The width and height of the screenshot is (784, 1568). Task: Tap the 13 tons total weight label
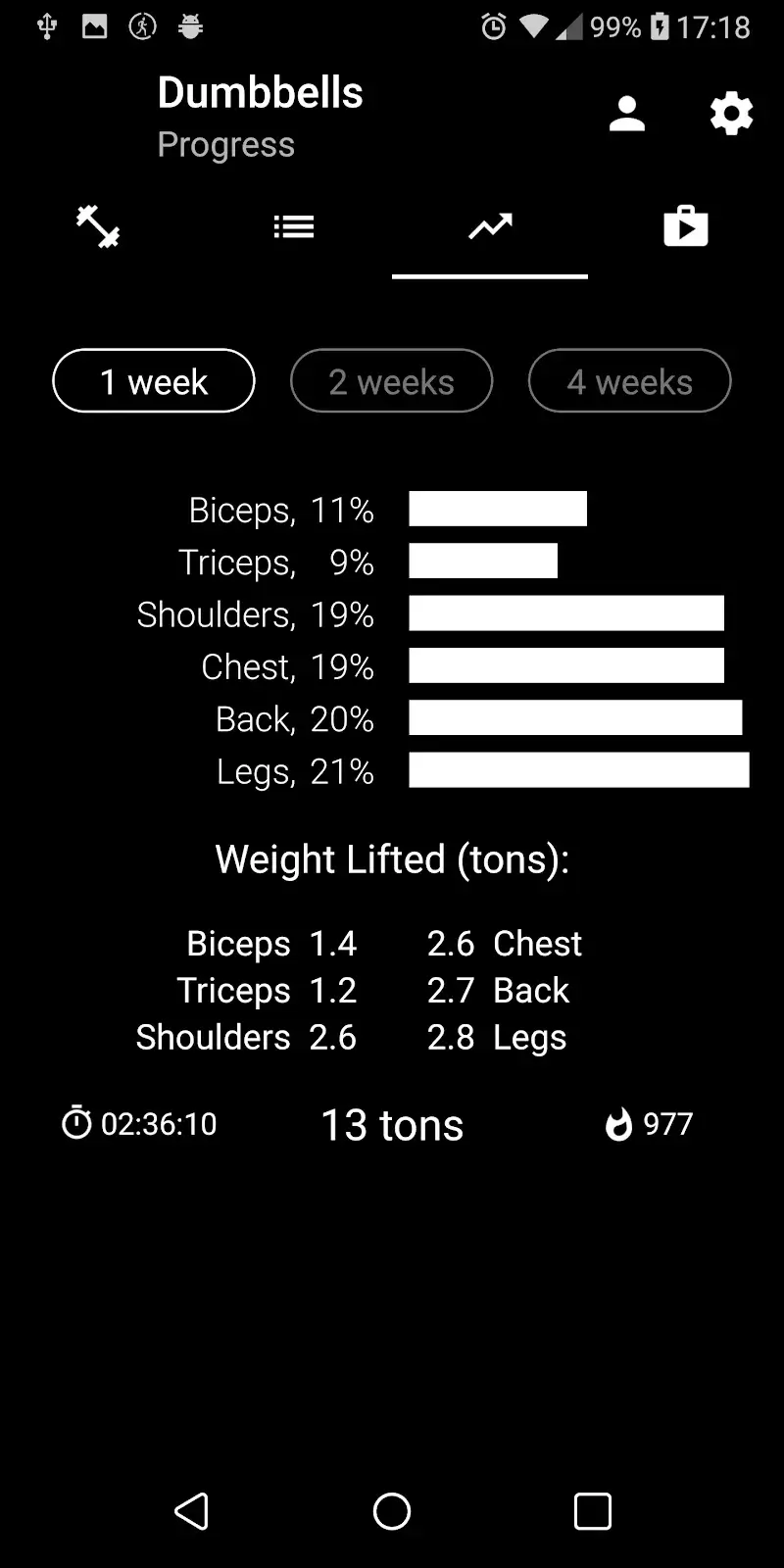pyautogui.click(x=391, y=1124)
